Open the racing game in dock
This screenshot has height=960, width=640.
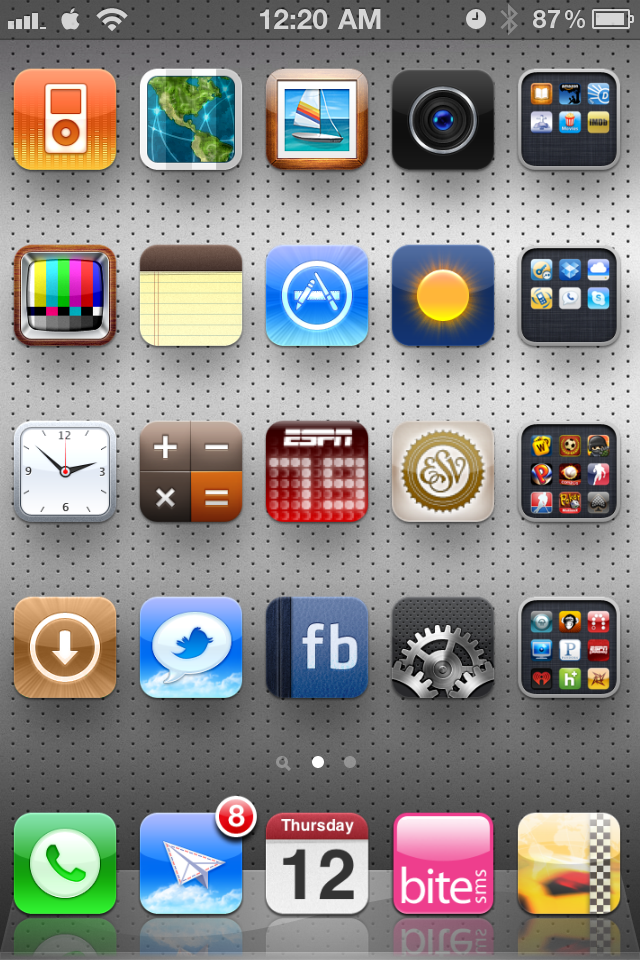pos(569,864)
